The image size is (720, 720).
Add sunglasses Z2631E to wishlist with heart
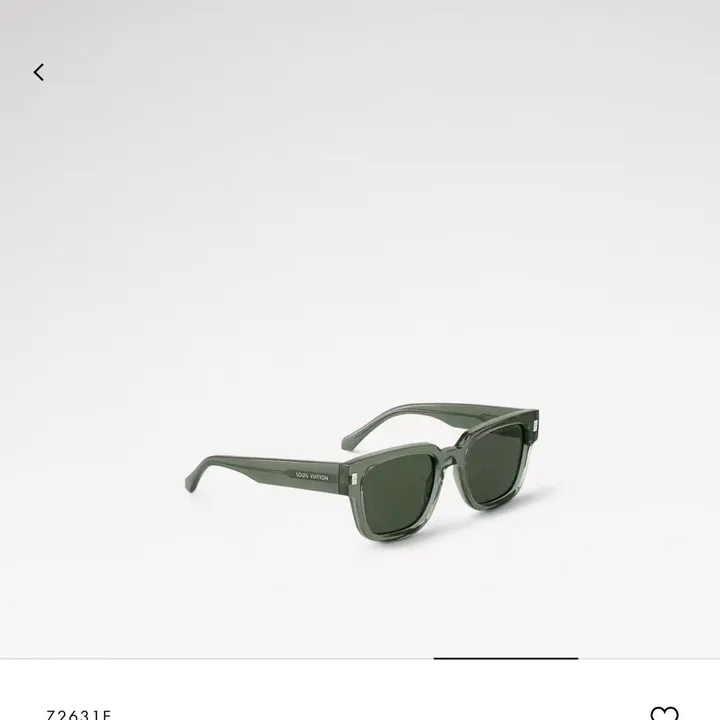[664, 713]
